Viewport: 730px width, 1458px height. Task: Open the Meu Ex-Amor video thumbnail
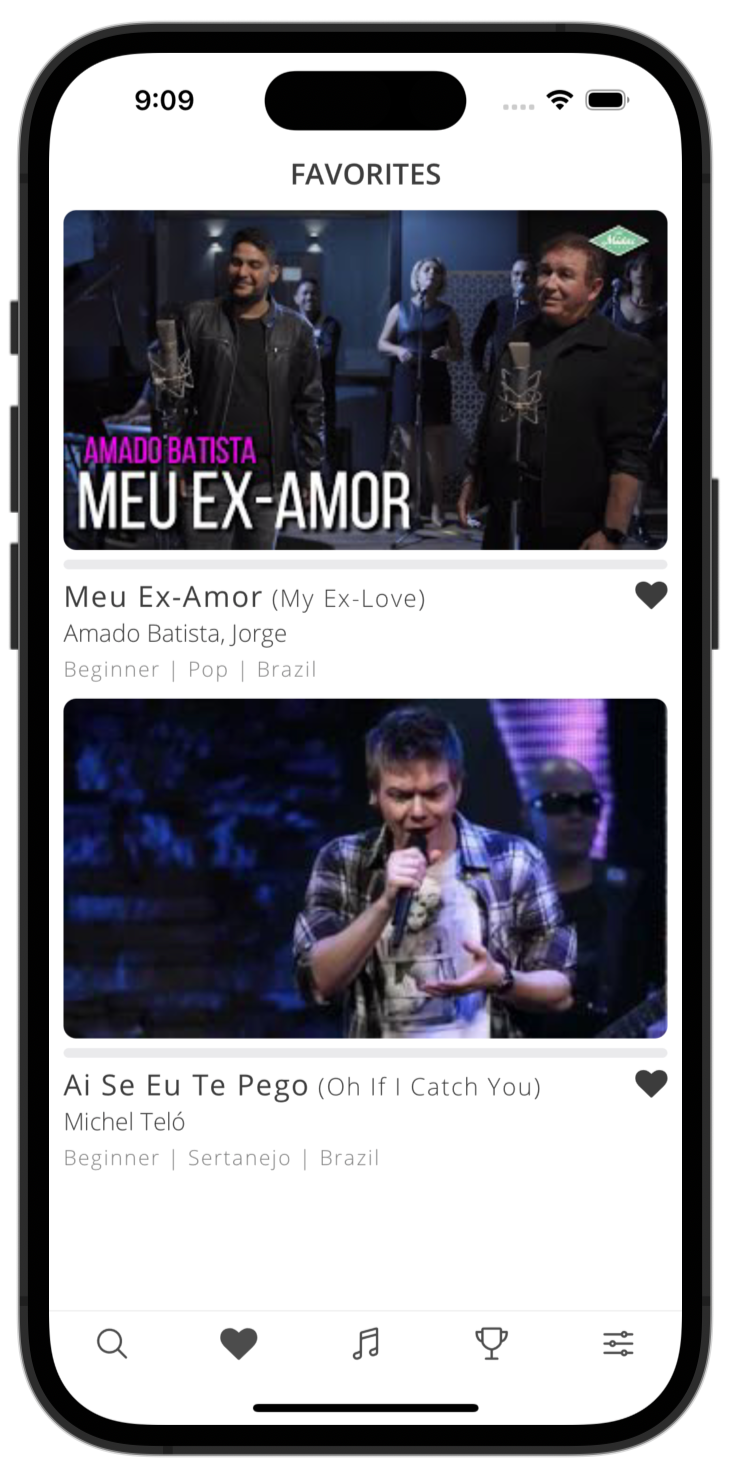pyautogui.click(x=365, y=380)
